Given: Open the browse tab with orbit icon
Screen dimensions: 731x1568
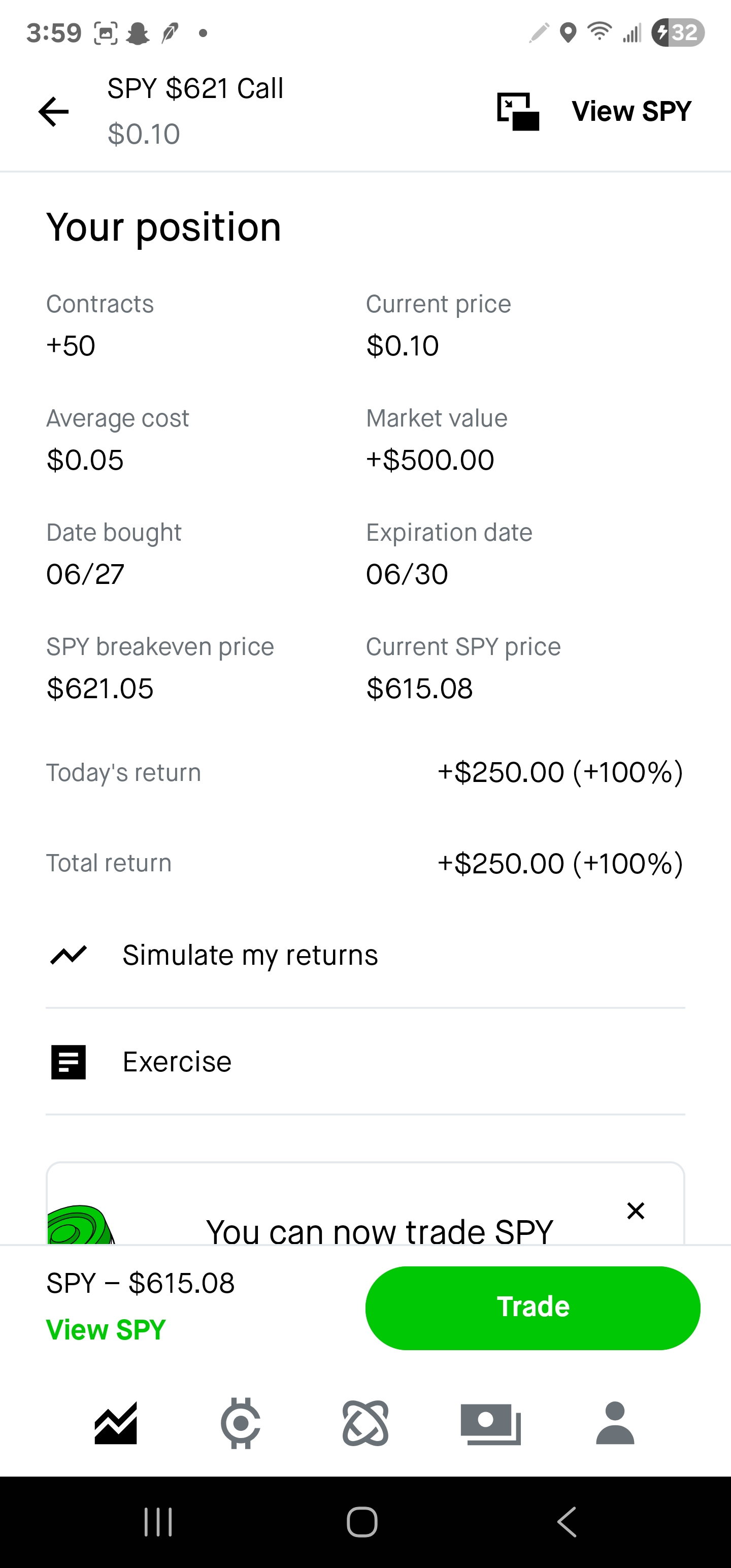Looking at the screenshot, I should point(365,1423).
